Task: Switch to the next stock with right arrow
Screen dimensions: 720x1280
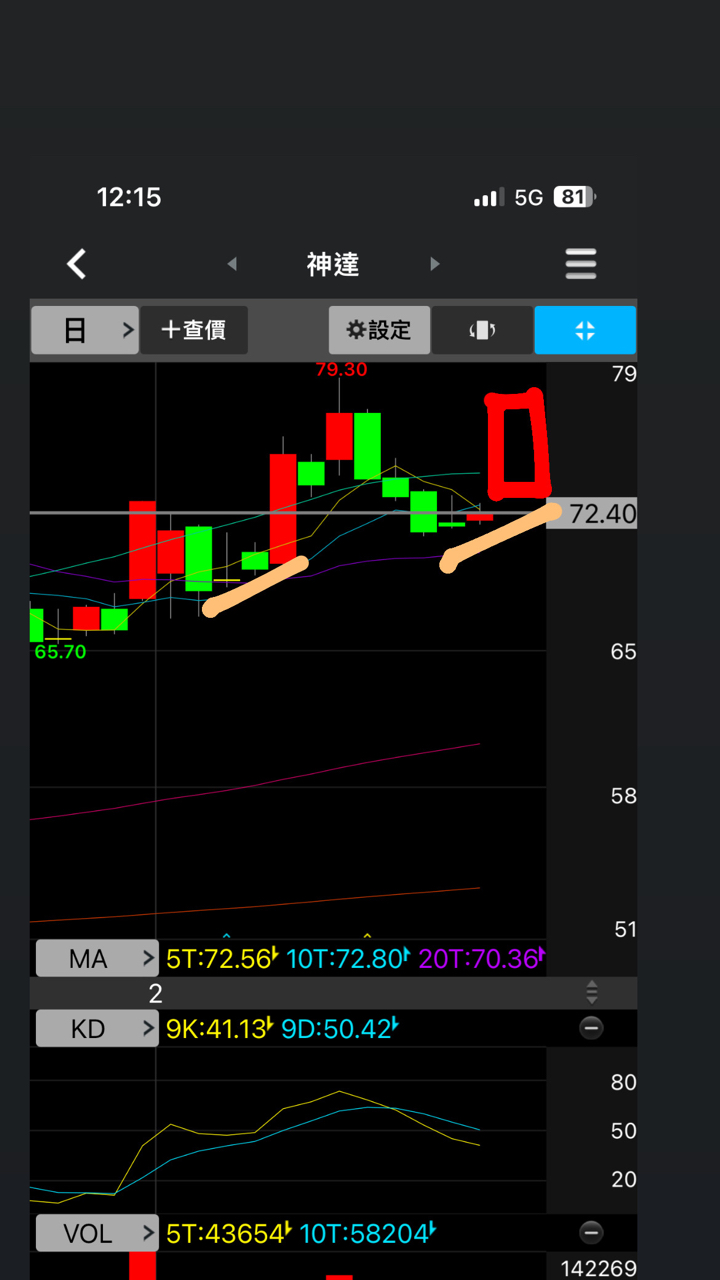Action: 435,264
